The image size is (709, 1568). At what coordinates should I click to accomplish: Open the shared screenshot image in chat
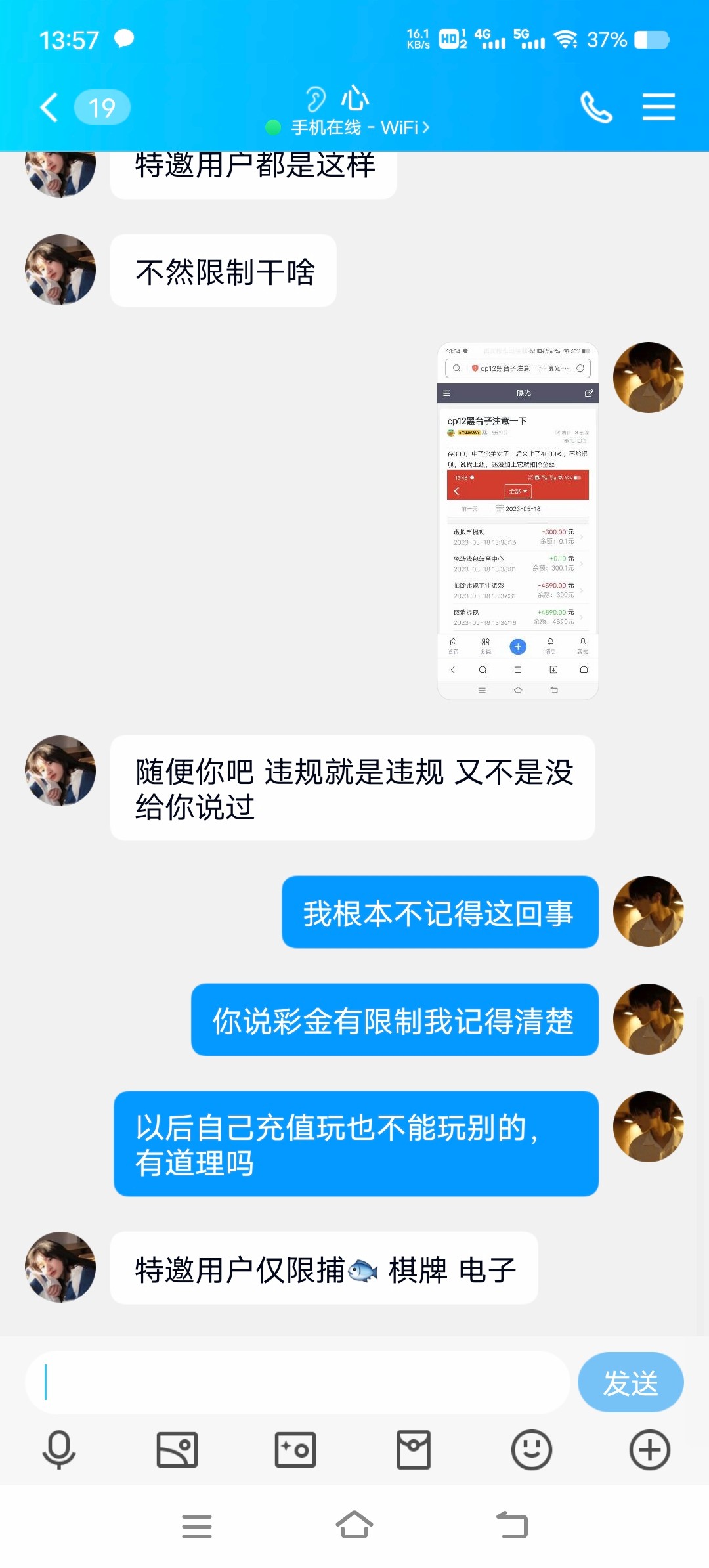click(517, 521)
